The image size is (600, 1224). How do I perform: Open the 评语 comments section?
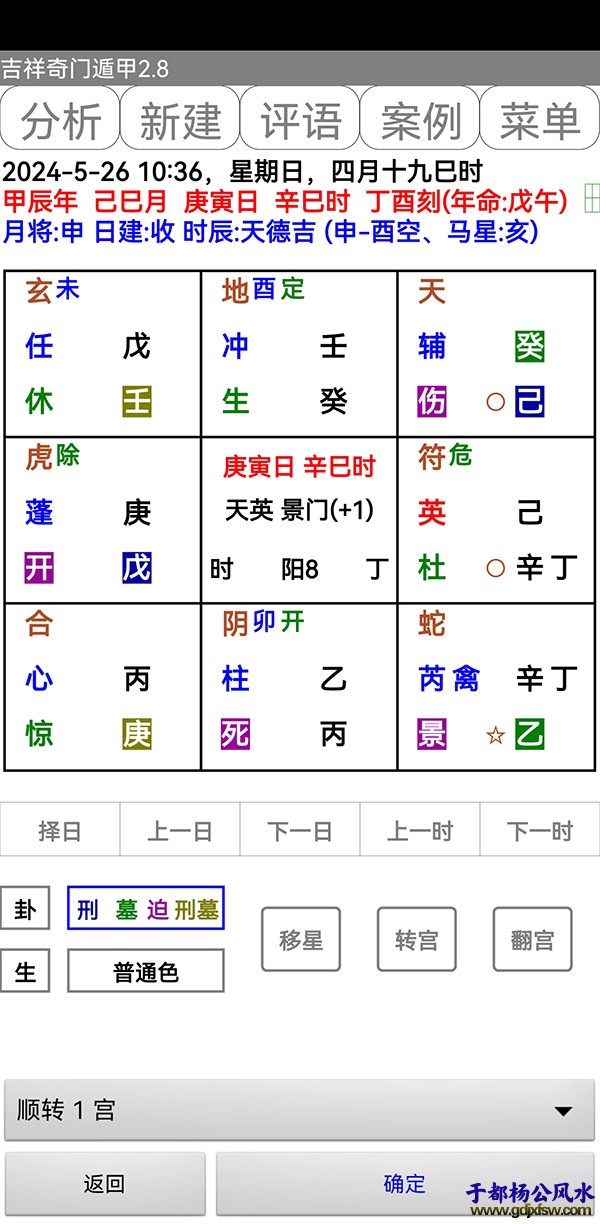[300, 119]
